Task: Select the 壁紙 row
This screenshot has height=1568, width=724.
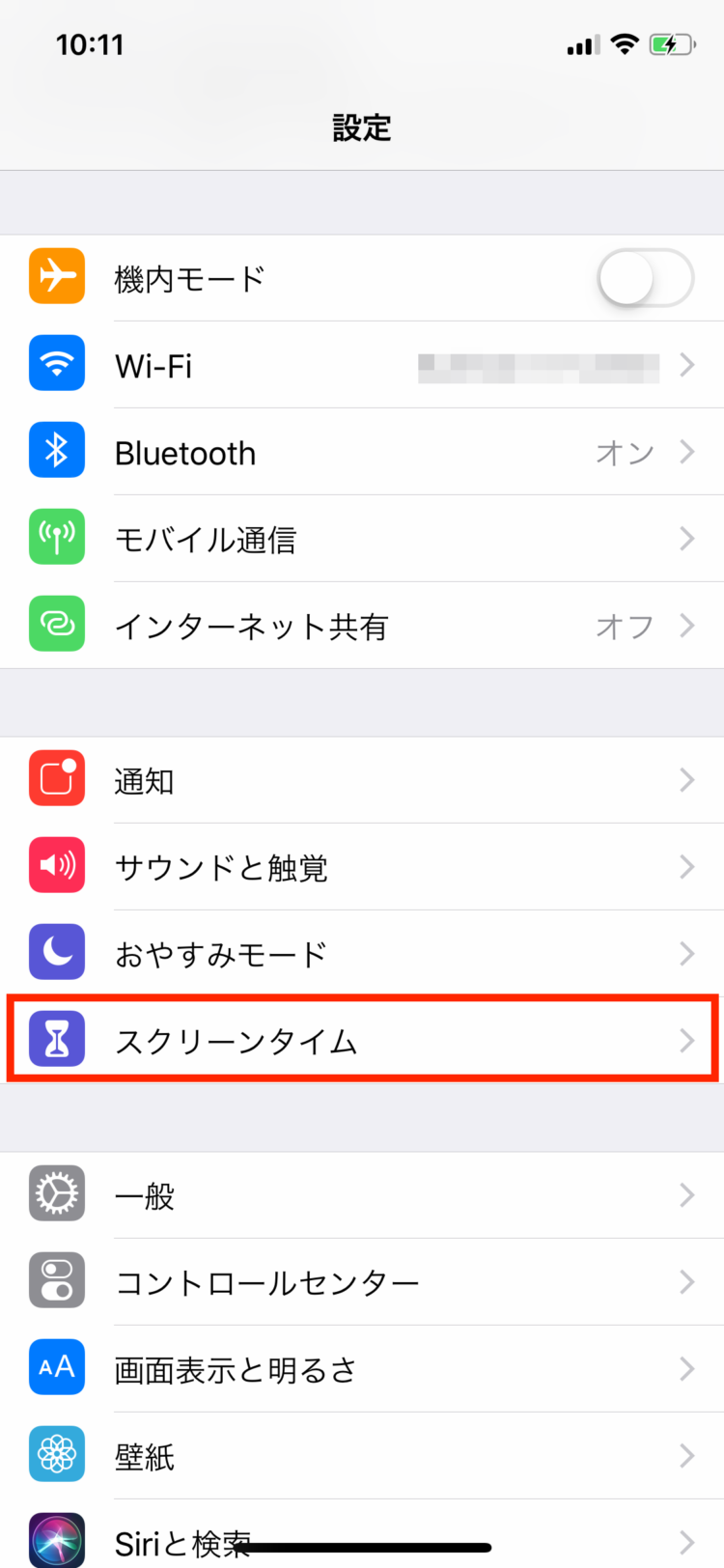Action: point(362,1456)
